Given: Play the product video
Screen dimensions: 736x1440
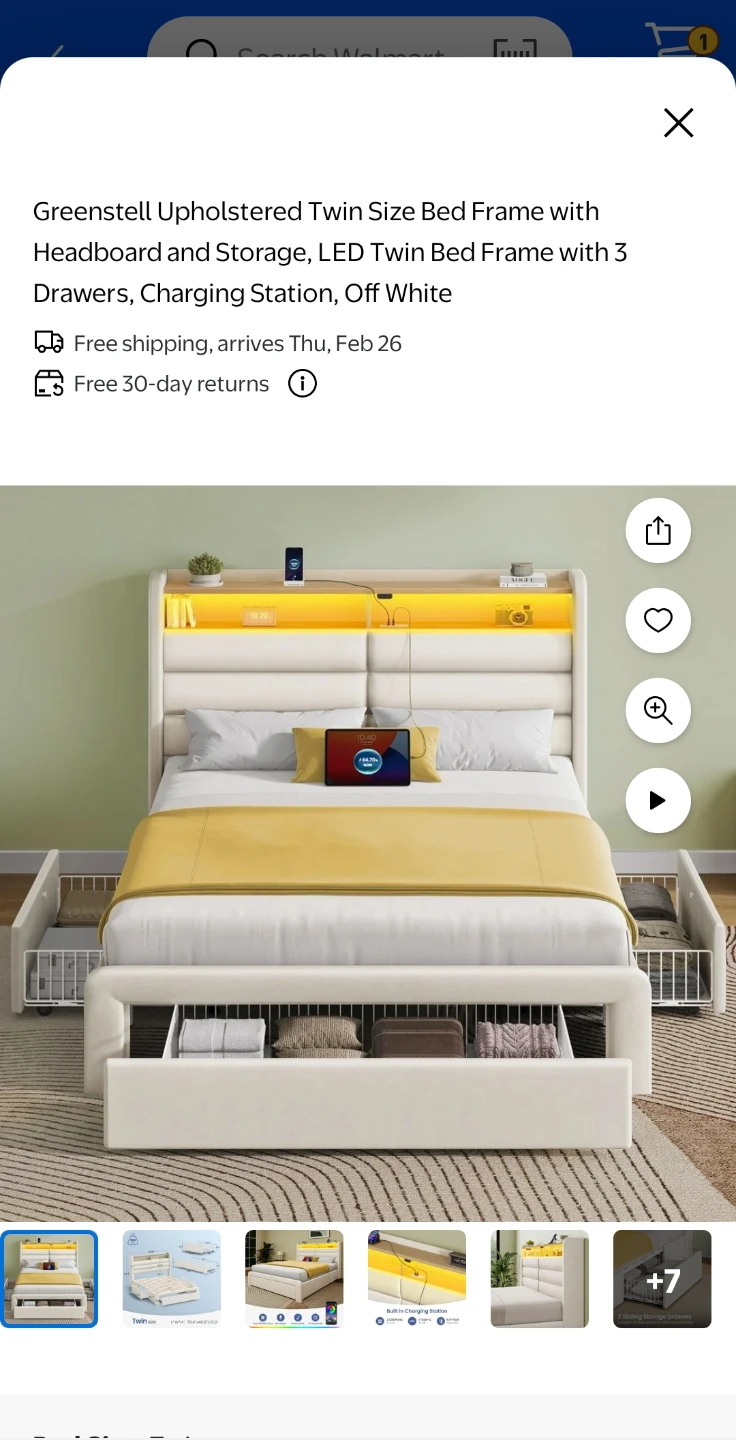Looking at the screenshot, I should [658, 800].
